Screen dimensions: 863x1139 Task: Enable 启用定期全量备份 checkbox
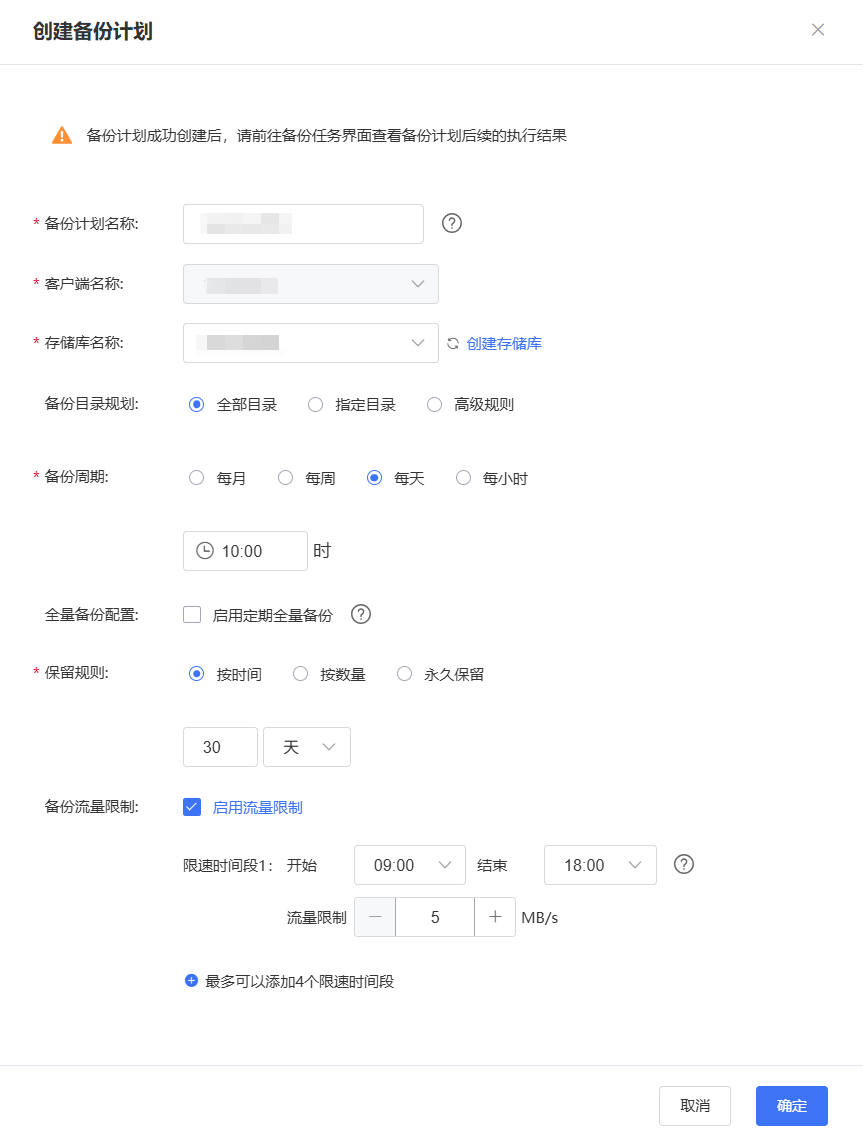click(193, 615)
